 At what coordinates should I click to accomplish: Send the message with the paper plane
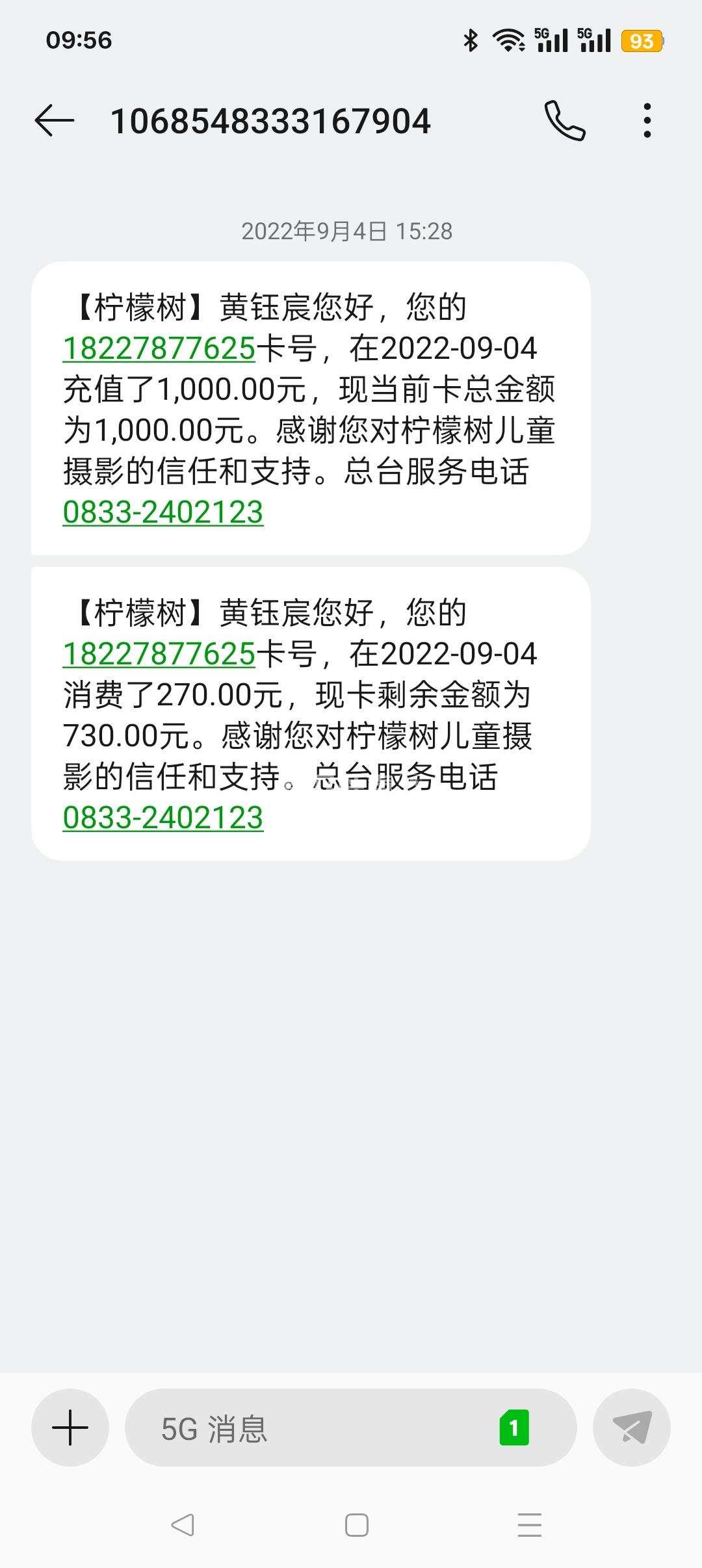click(x=632, y=1428)
